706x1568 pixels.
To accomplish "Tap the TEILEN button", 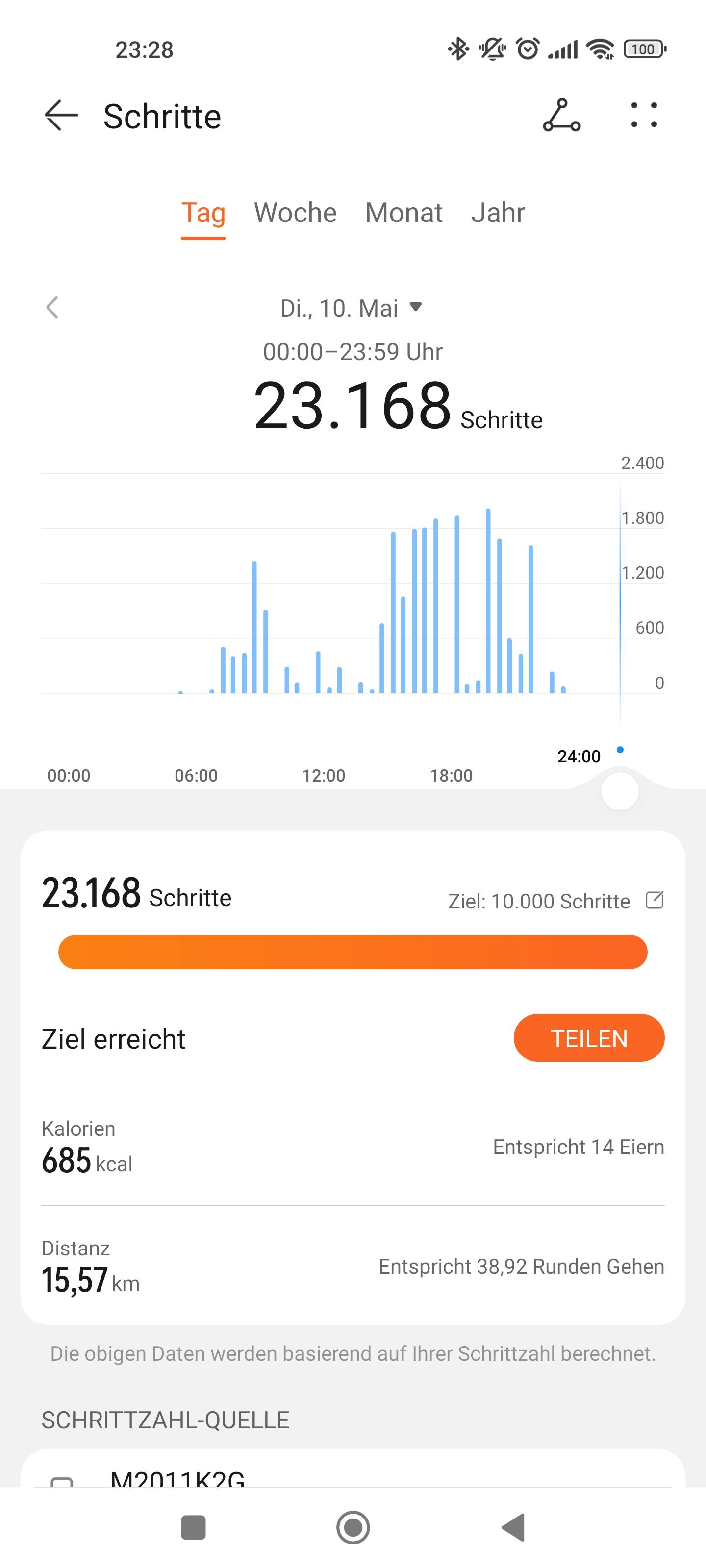I will point(589,1038).
